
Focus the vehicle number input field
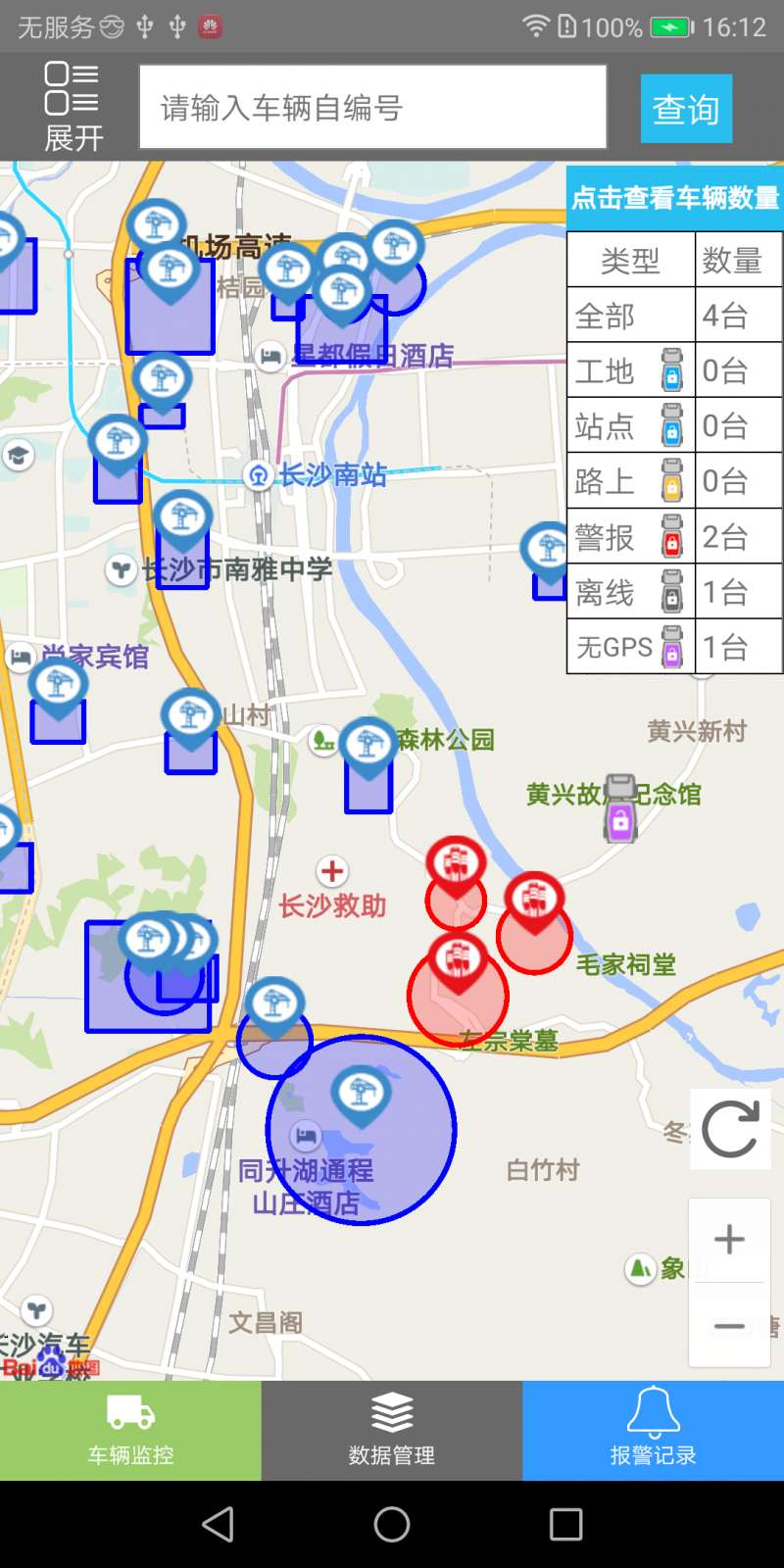[x=372, y=107]
